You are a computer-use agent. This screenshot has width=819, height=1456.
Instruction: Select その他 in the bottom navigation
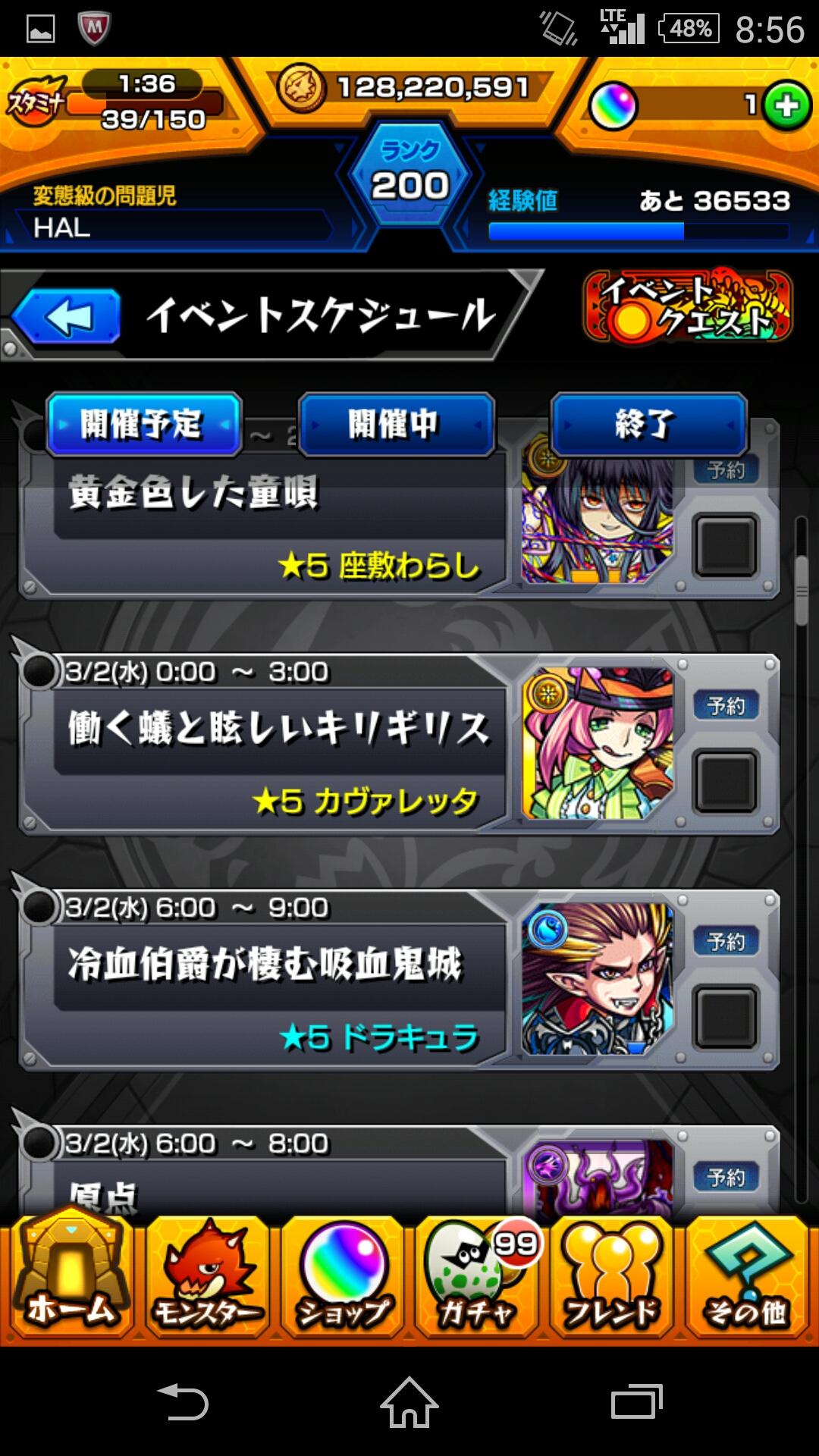(748, 1282)
